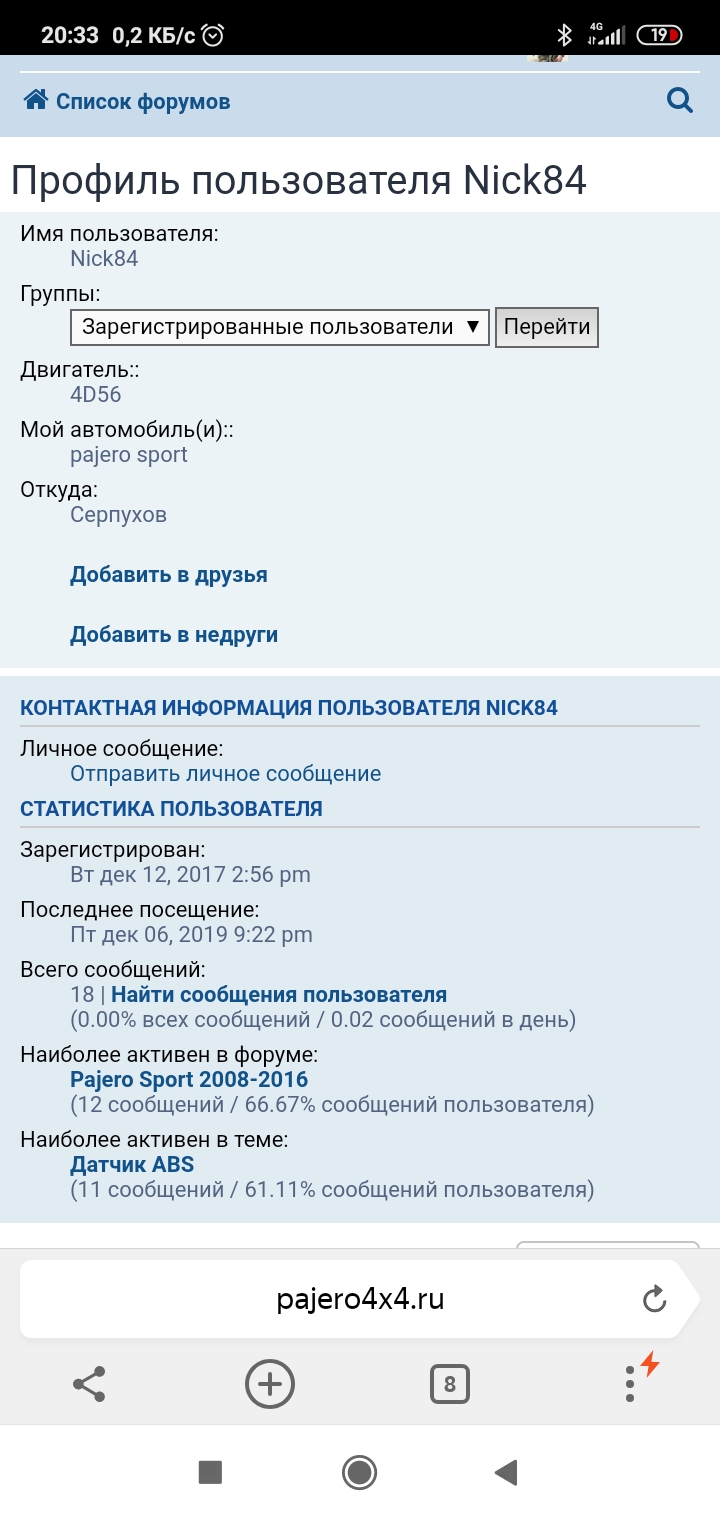Screen dimensions: 720x1520
Task: Open the browser overflow menu
Action: [x=630, y=1384]
